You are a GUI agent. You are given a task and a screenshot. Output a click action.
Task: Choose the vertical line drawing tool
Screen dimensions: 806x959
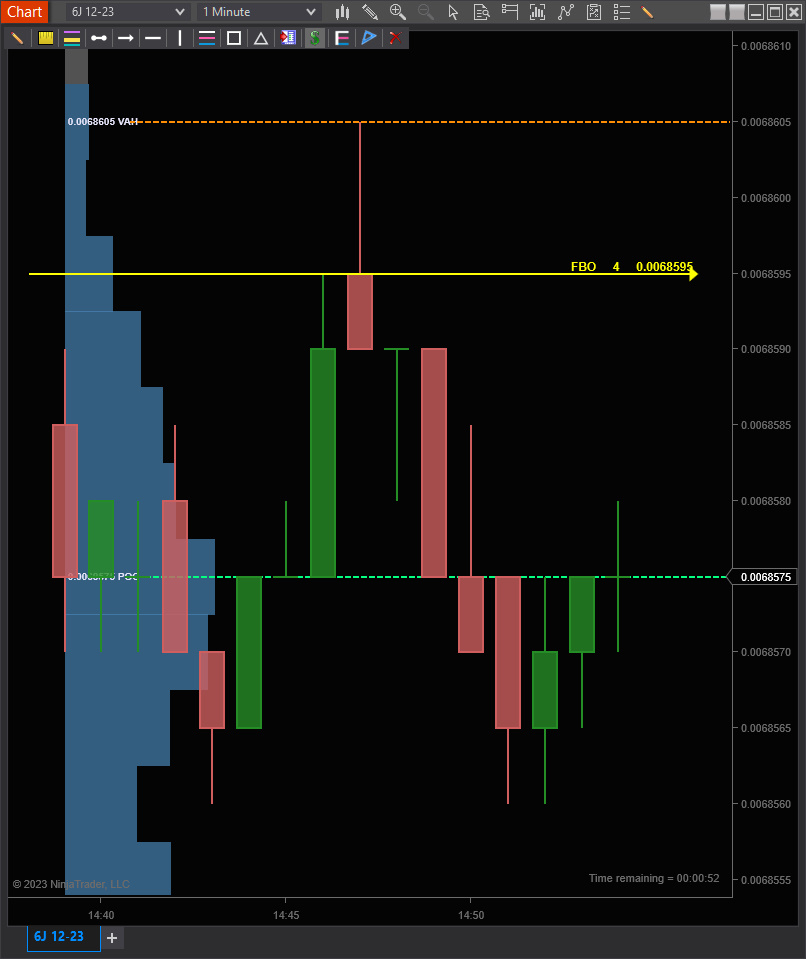pyautogui.click(x=180, y=38)
